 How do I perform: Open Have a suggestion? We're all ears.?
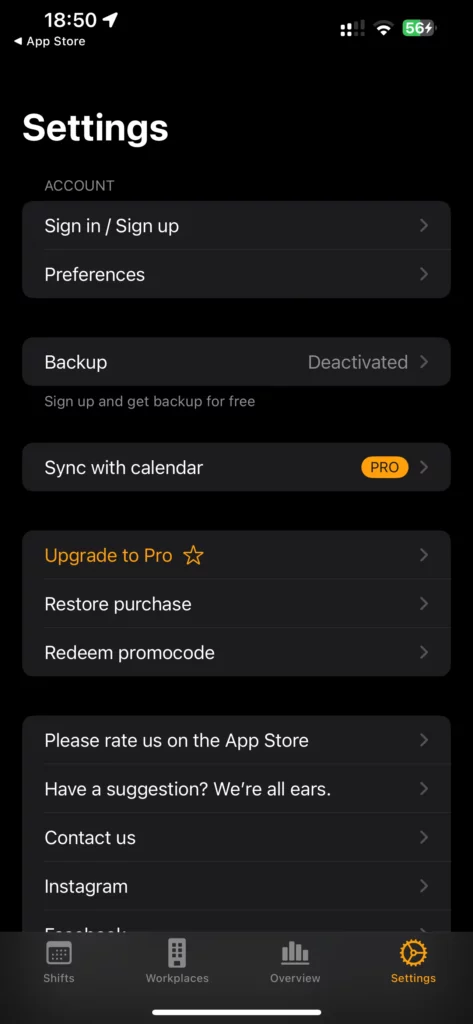coord(236,789)
